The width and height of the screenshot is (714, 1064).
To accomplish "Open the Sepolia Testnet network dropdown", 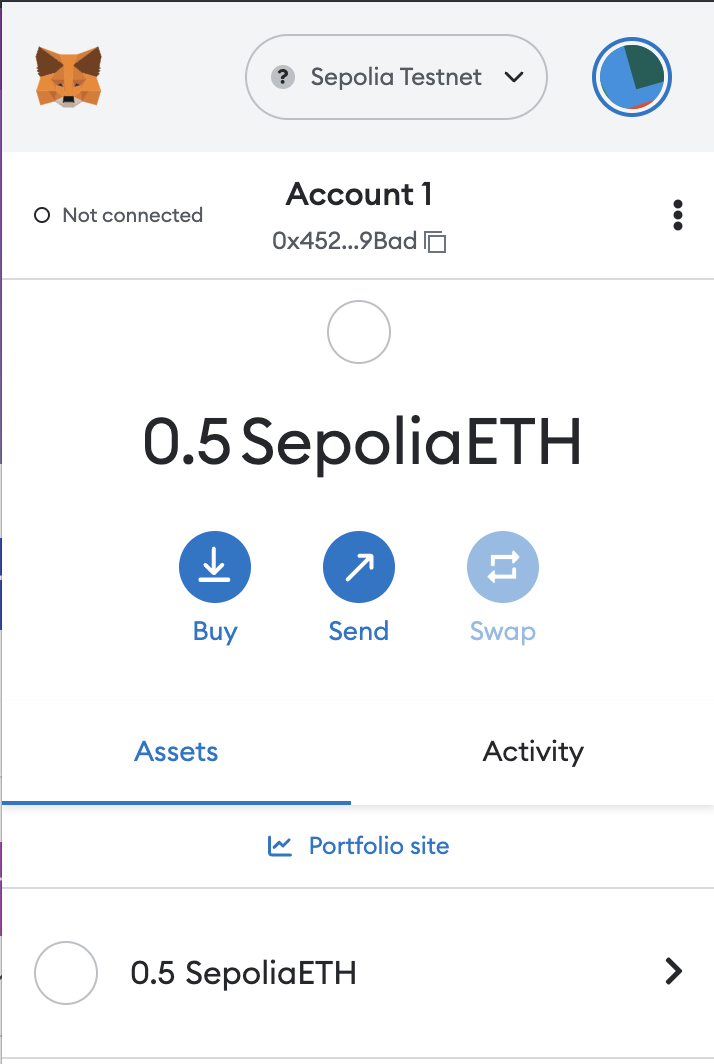I will 396,78.
